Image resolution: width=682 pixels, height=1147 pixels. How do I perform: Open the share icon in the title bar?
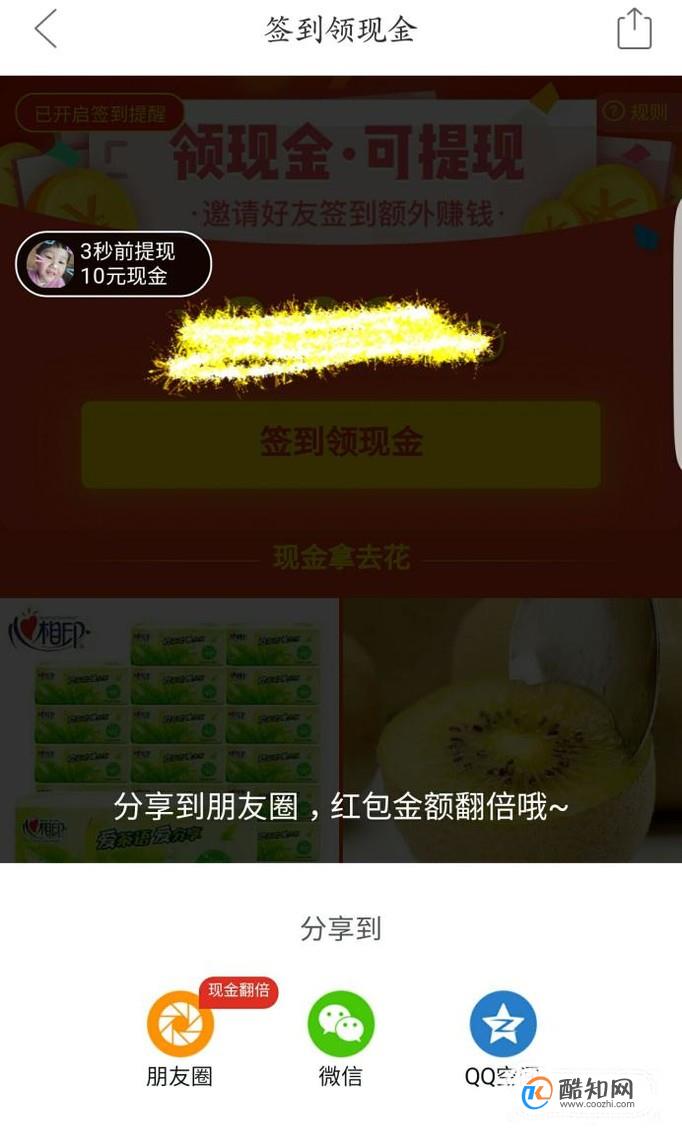[x=634, y=29]
